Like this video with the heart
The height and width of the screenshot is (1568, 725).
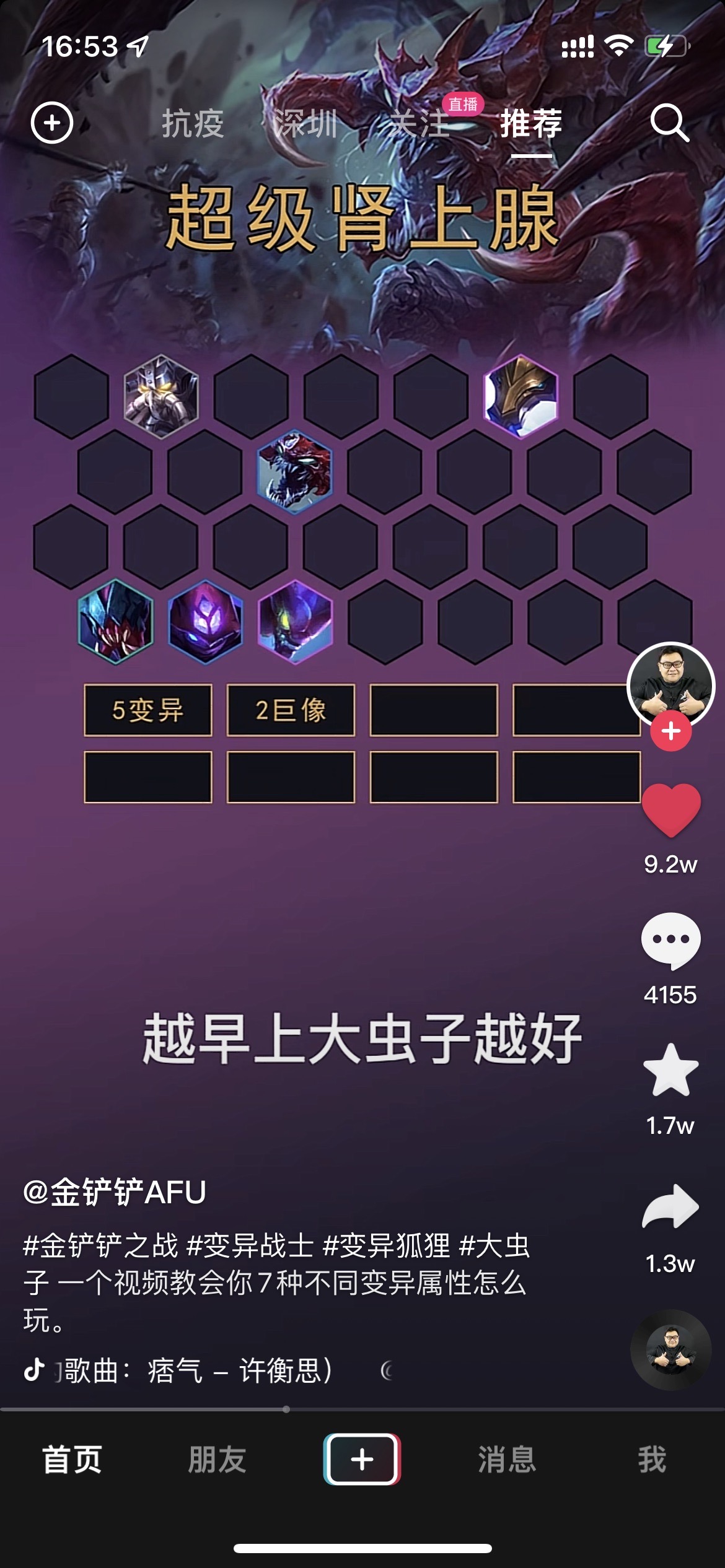(670, 811)
